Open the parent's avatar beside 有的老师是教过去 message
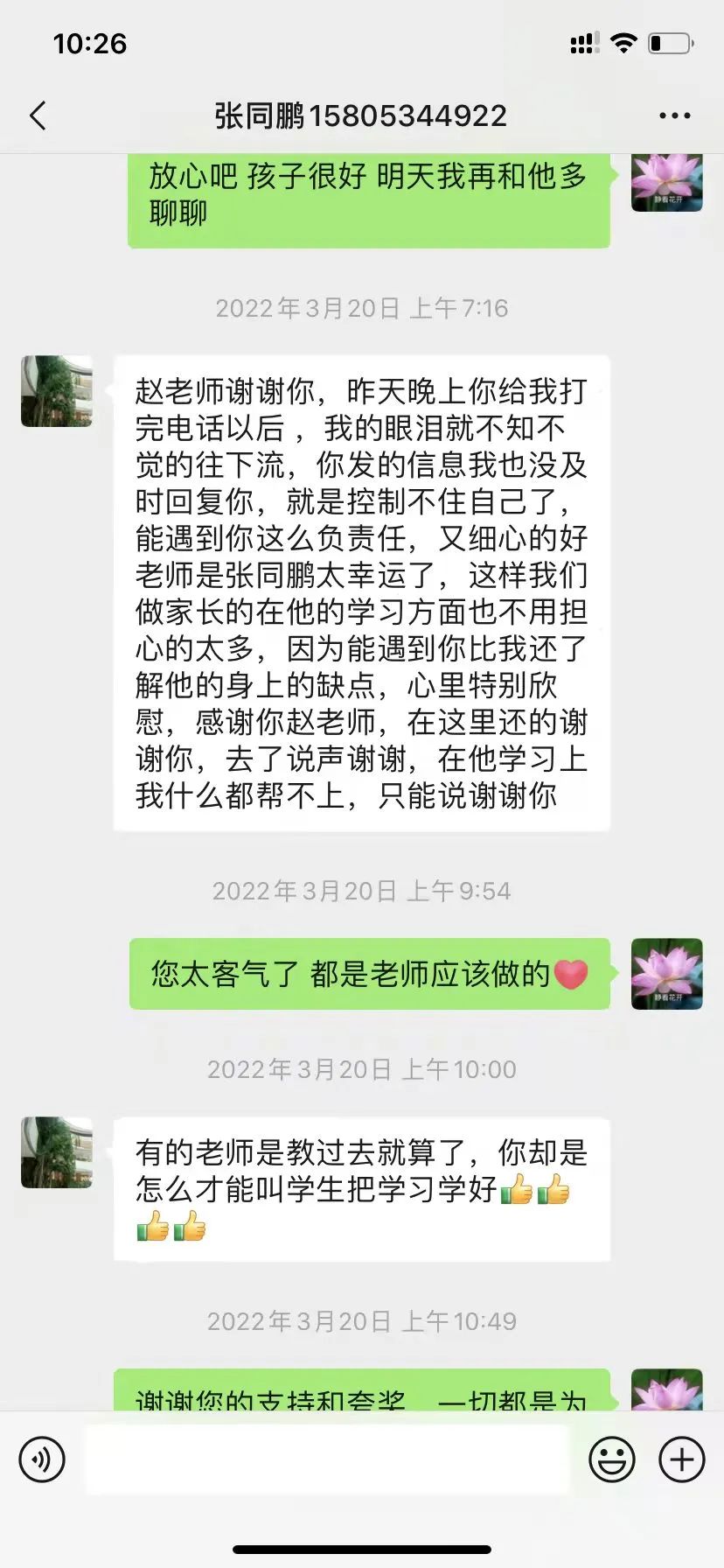The image size is (724, 1568). pos(57,1152)
